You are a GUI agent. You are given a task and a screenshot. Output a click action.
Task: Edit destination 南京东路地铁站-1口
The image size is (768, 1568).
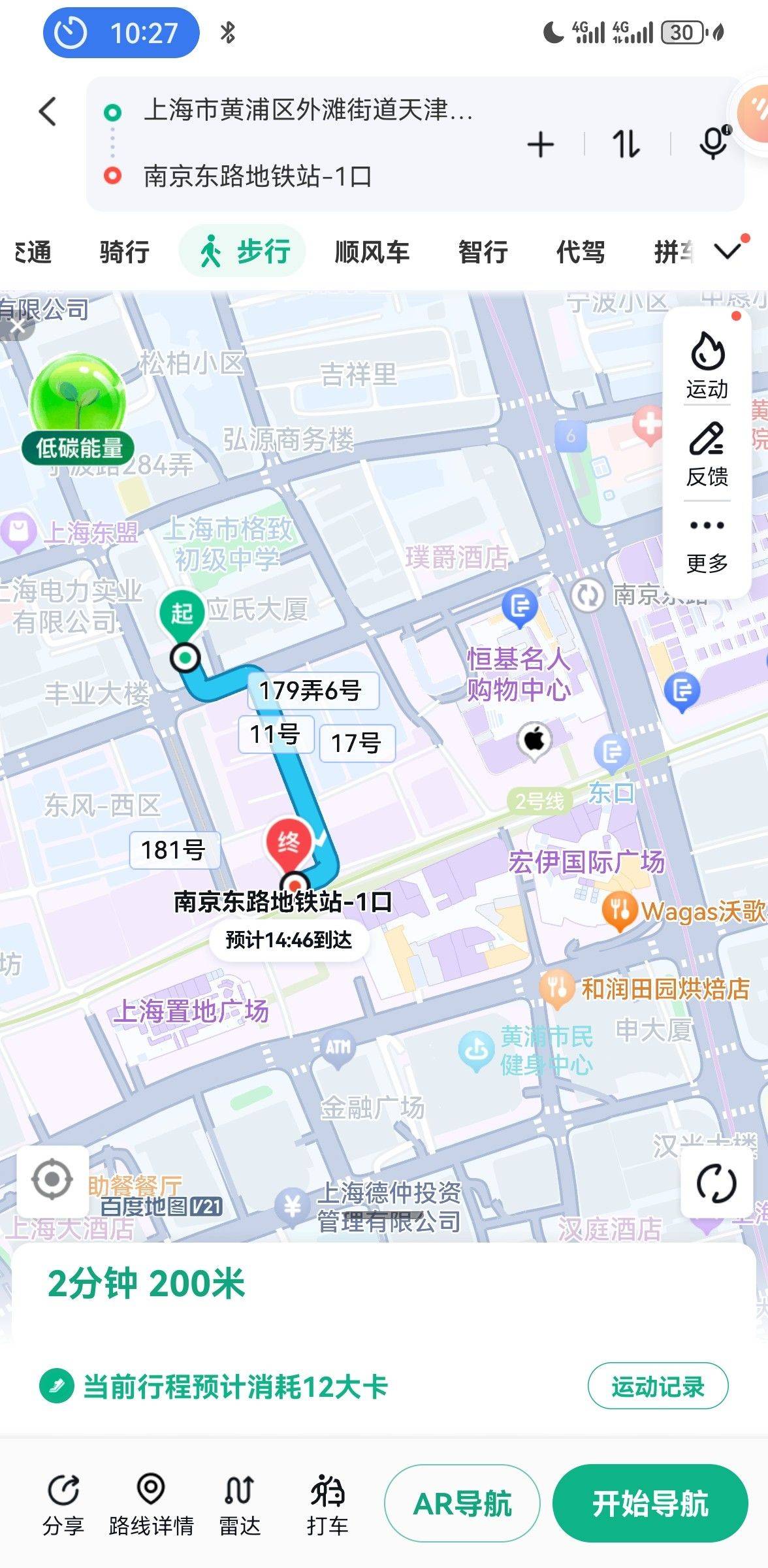point(258,177)
